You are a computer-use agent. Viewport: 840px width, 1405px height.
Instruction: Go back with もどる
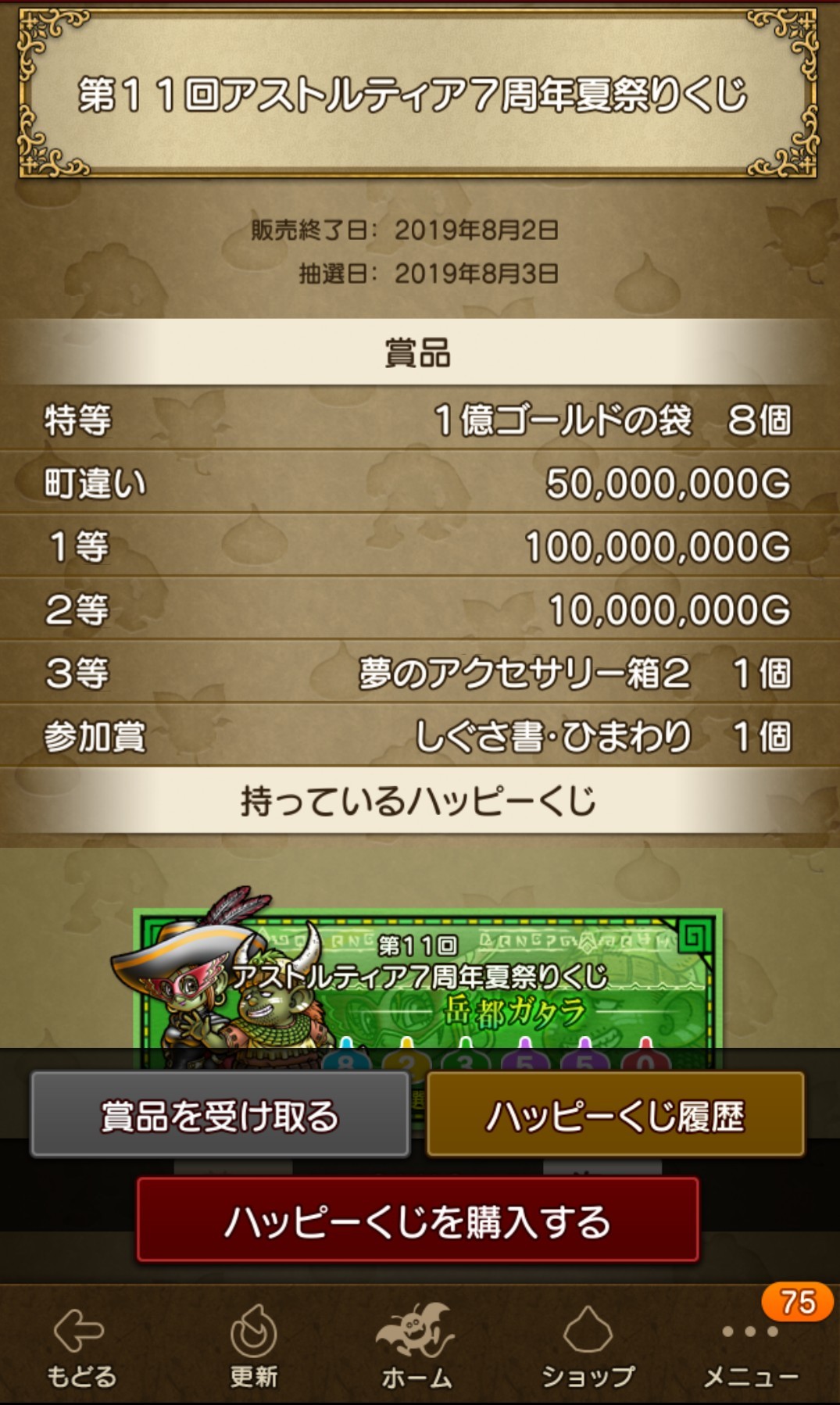pyautogui.click(x=81, y=1347)
